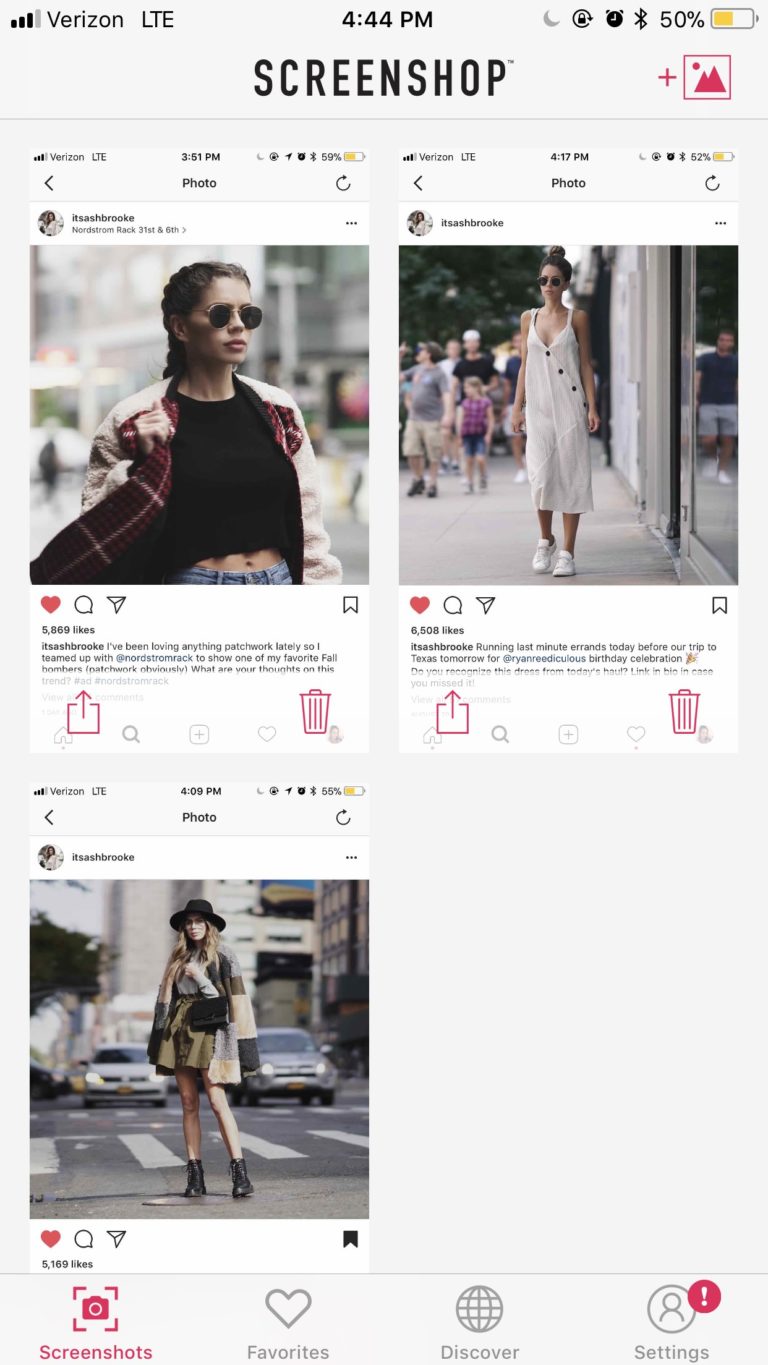
Task: Delete the patchwork bomber jacket screenshot
Action: coord(315,711)
